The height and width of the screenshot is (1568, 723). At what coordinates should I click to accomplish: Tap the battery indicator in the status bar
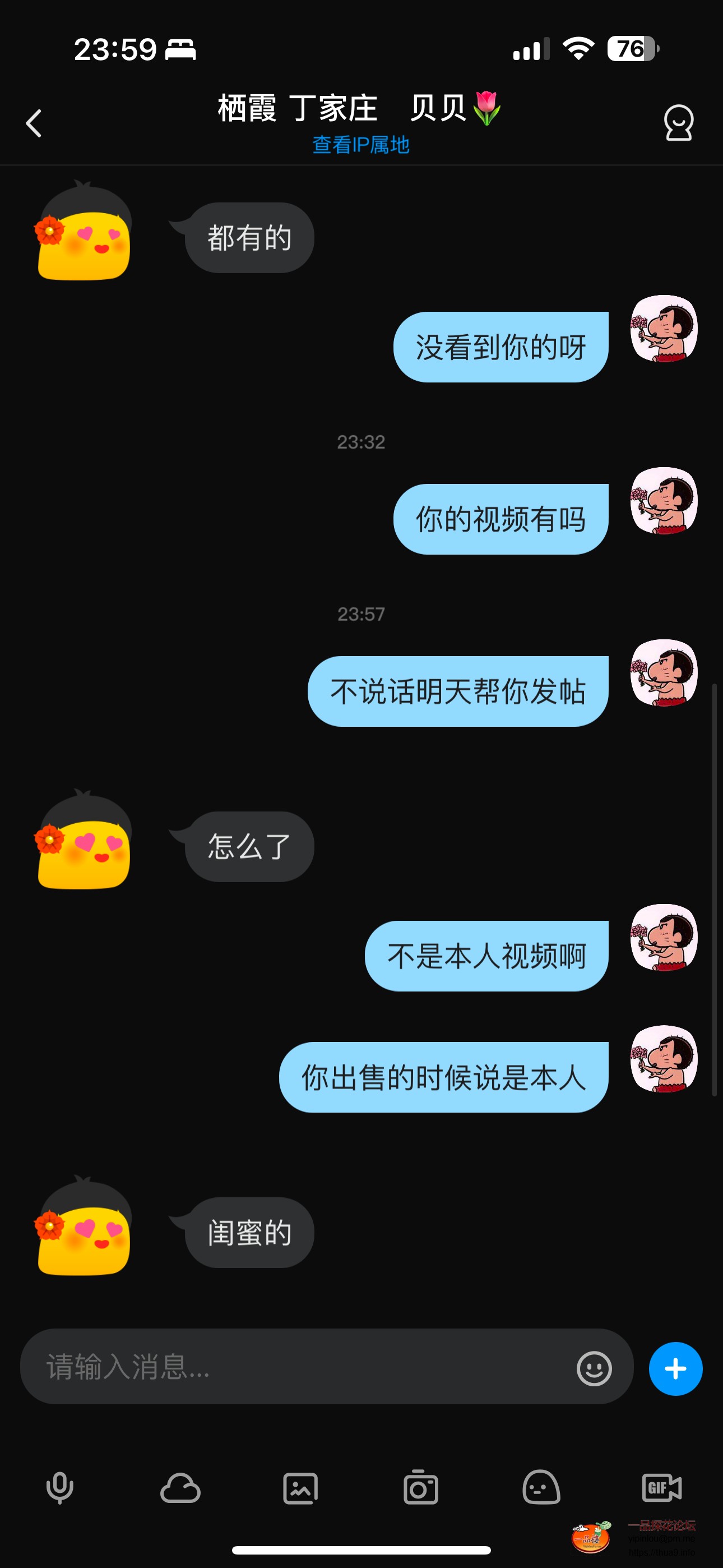pyautogui.click(x=631, y=48)
